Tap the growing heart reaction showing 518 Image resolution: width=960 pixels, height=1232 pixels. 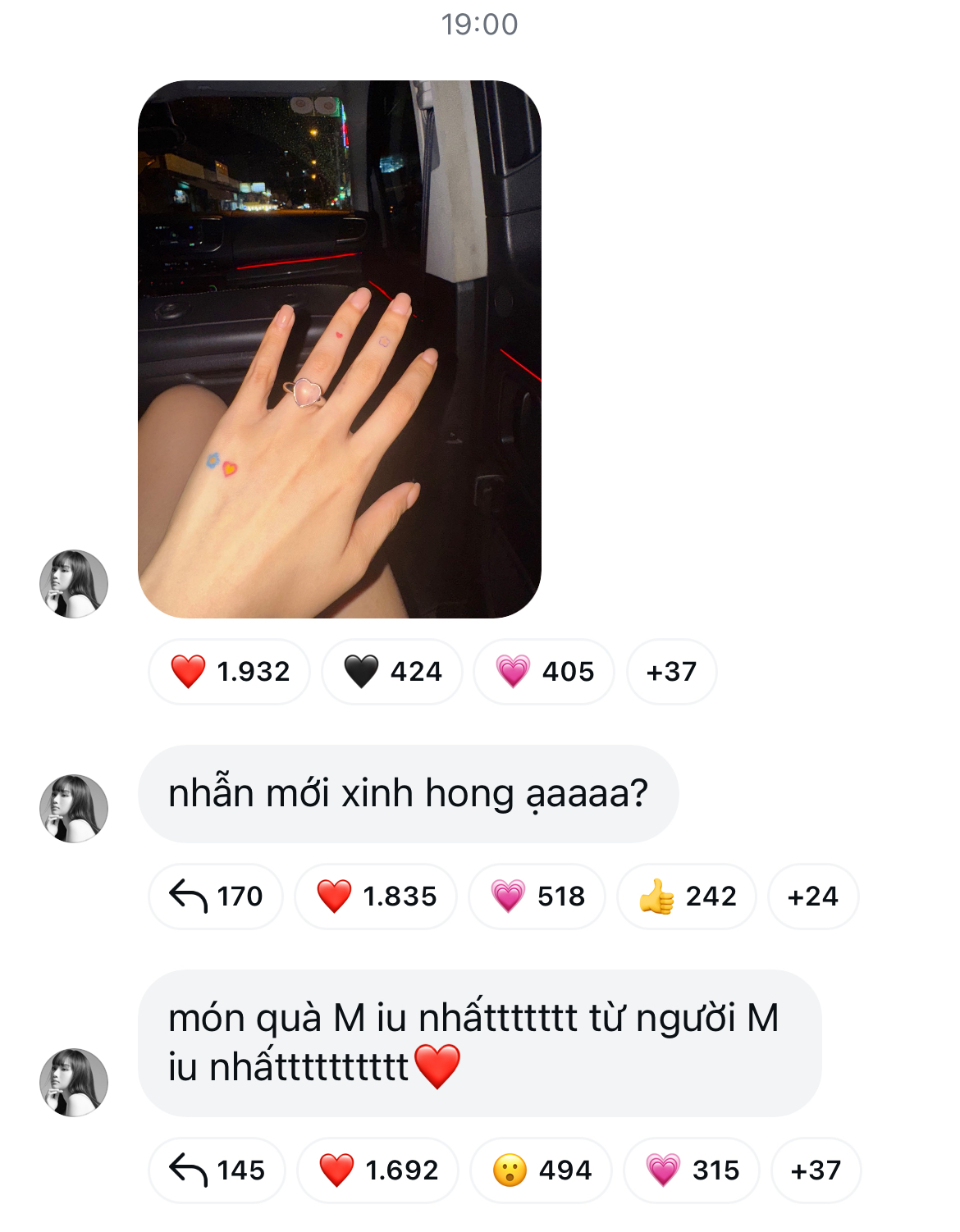(x=537, y=897)
